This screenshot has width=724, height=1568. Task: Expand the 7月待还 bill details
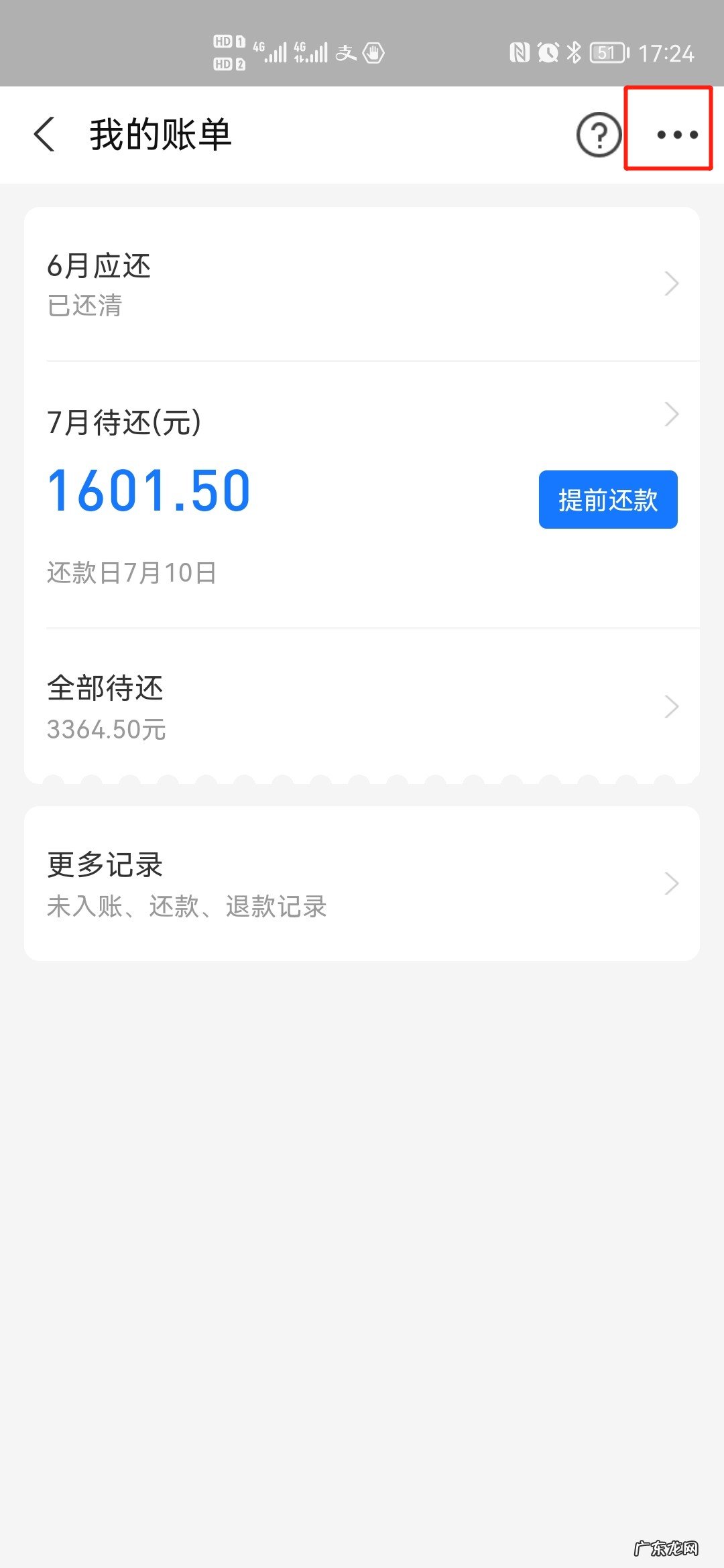(x=671, y=414)
